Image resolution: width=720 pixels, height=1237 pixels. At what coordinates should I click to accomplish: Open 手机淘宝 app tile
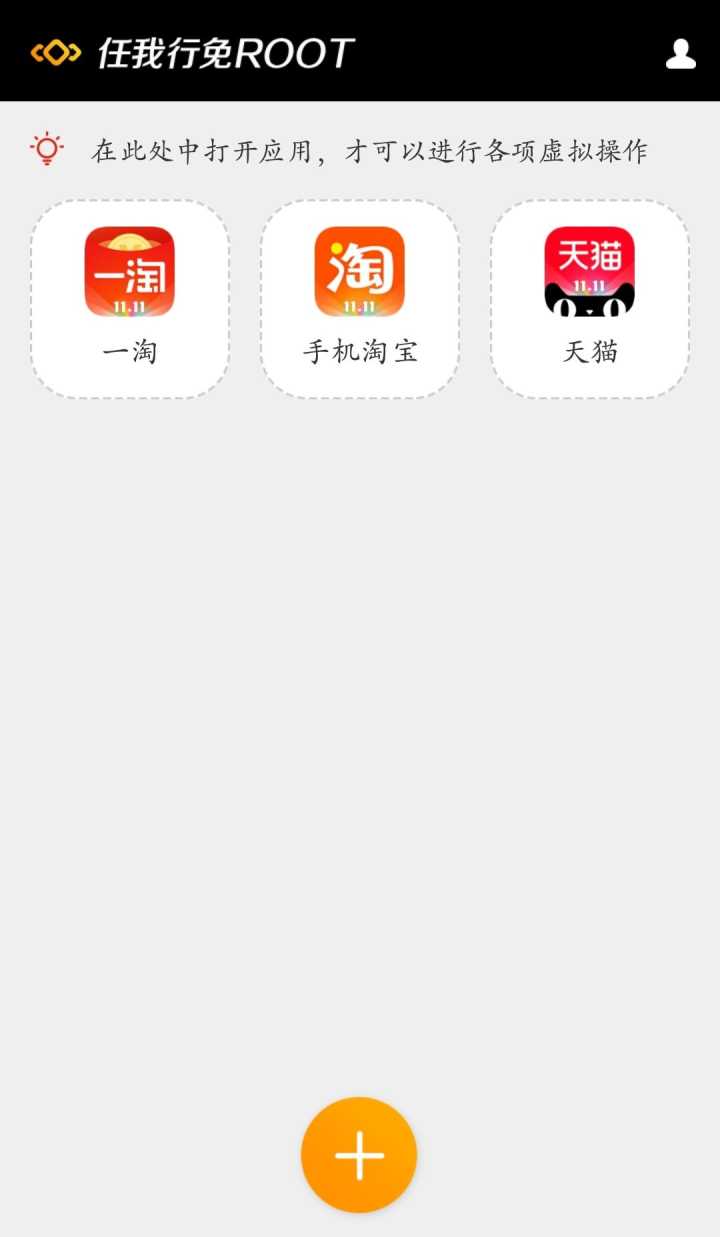pos(360,299)
